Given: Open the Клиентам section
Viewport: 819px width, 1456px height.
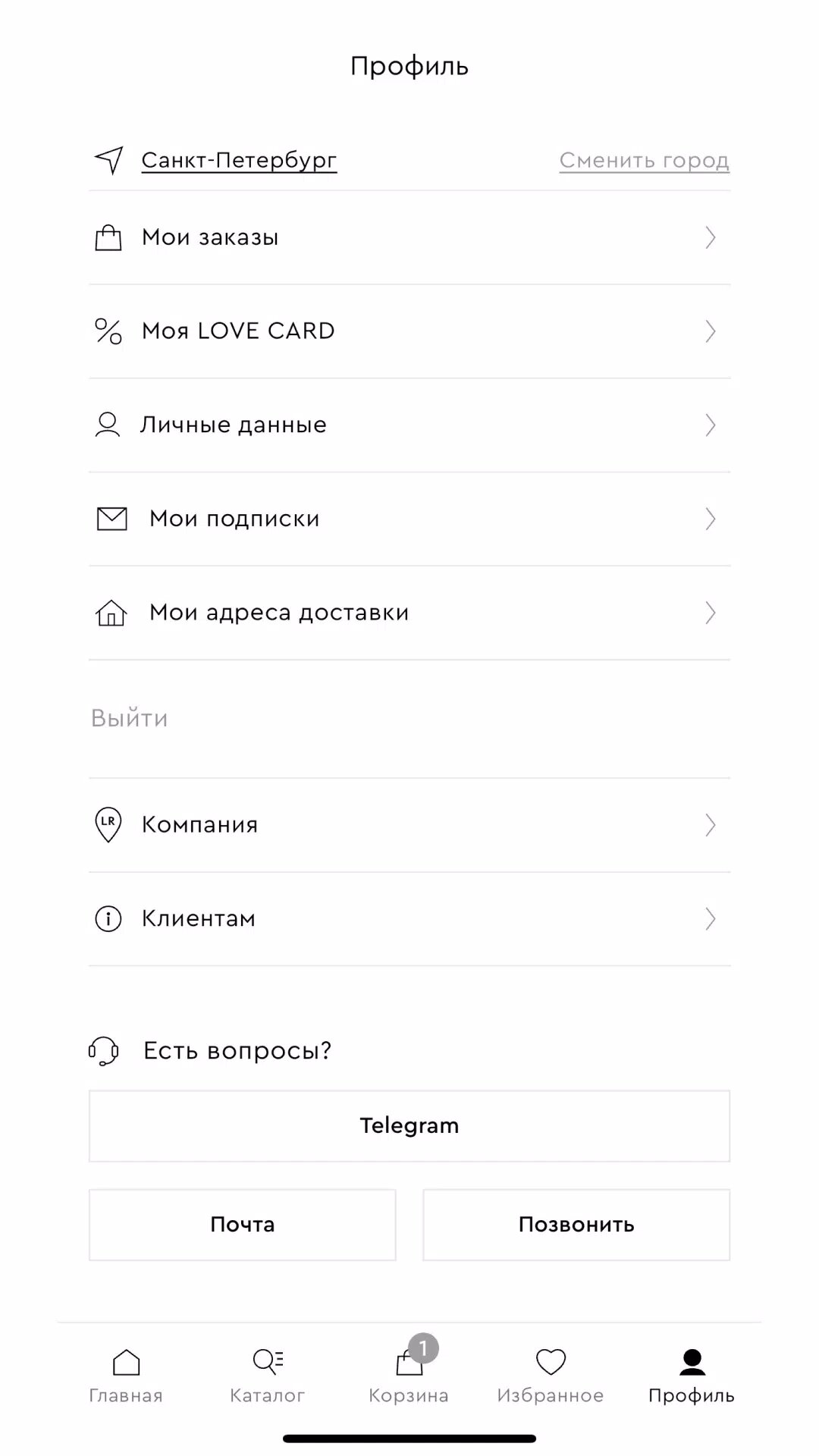Looking at the screenshot, I should point(409,919).
